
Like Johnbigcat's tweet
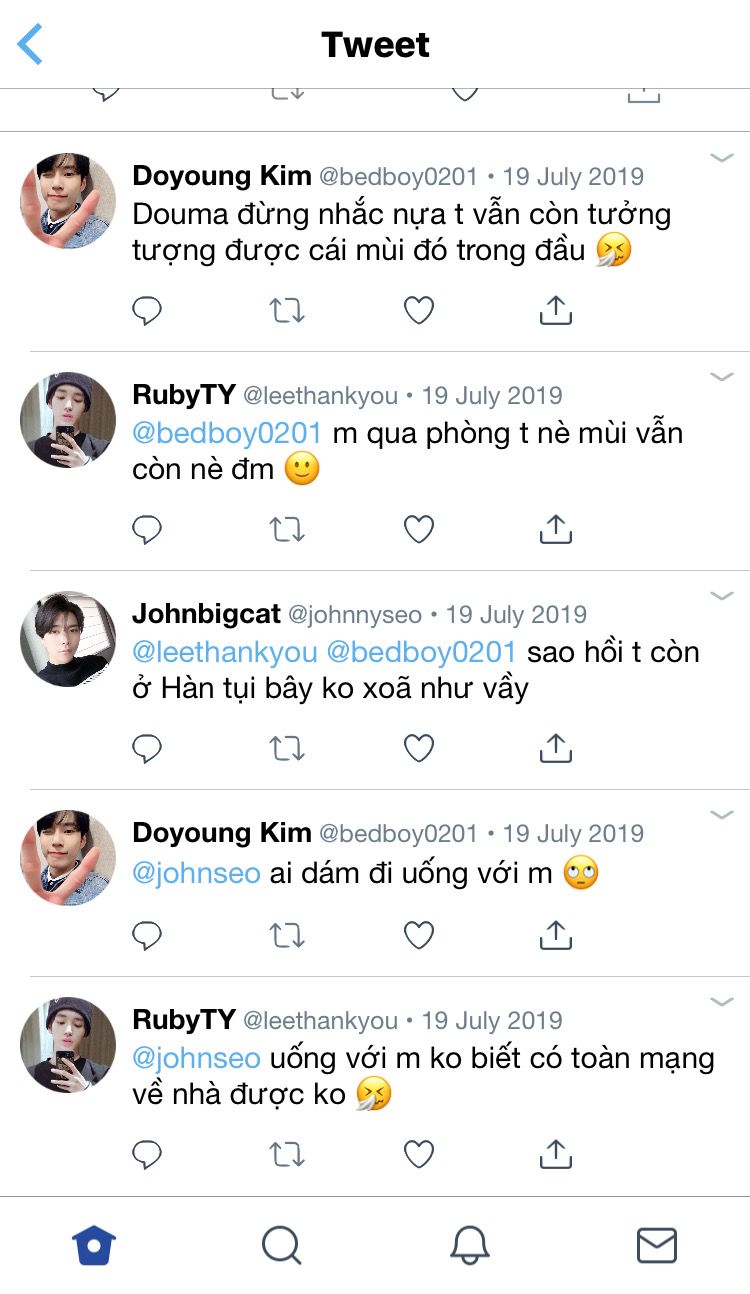click(x=419, y=748)
